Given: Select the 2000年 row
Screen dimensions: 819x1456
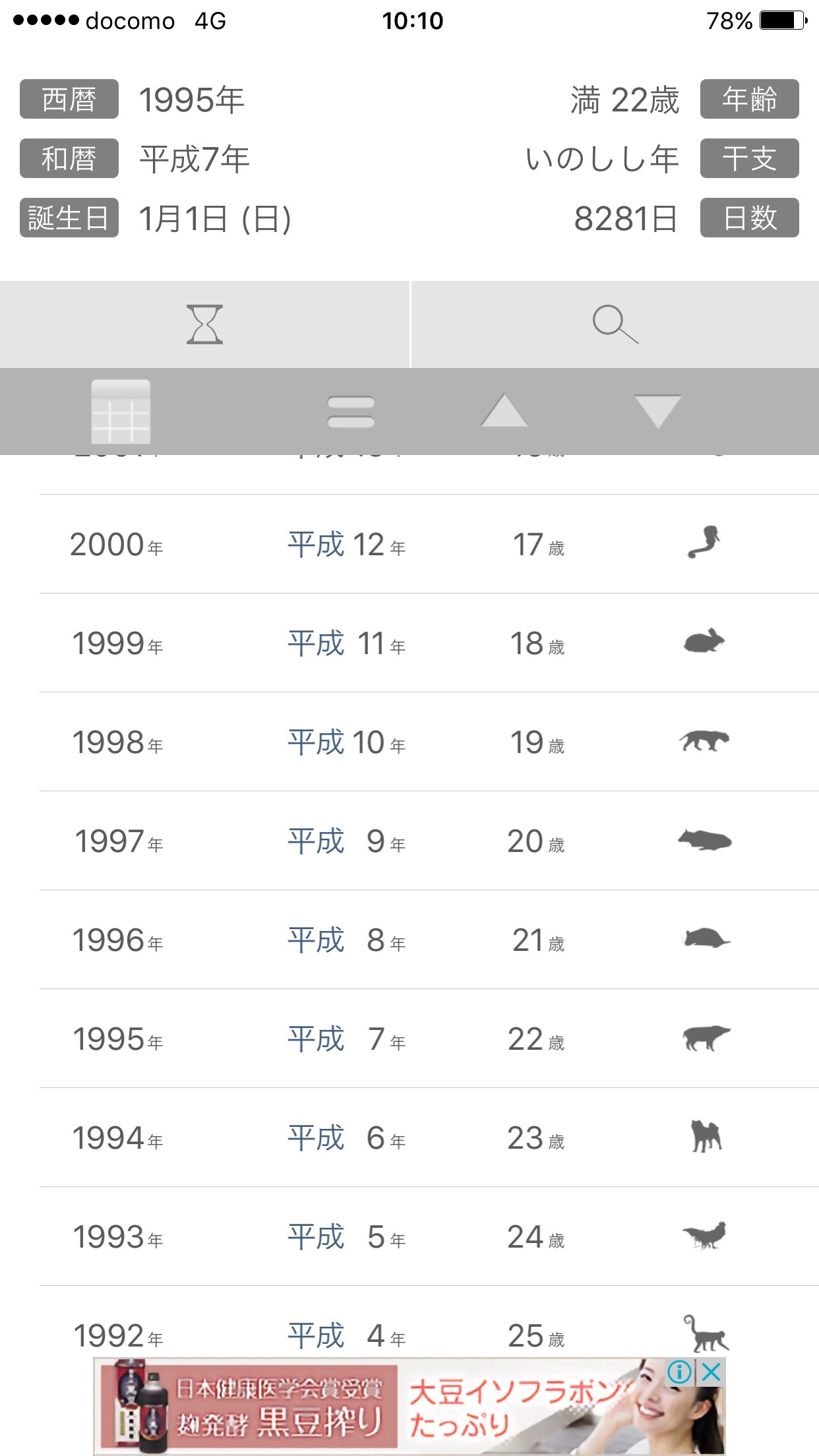Looking at the screenshot, I should coord(429,545).
